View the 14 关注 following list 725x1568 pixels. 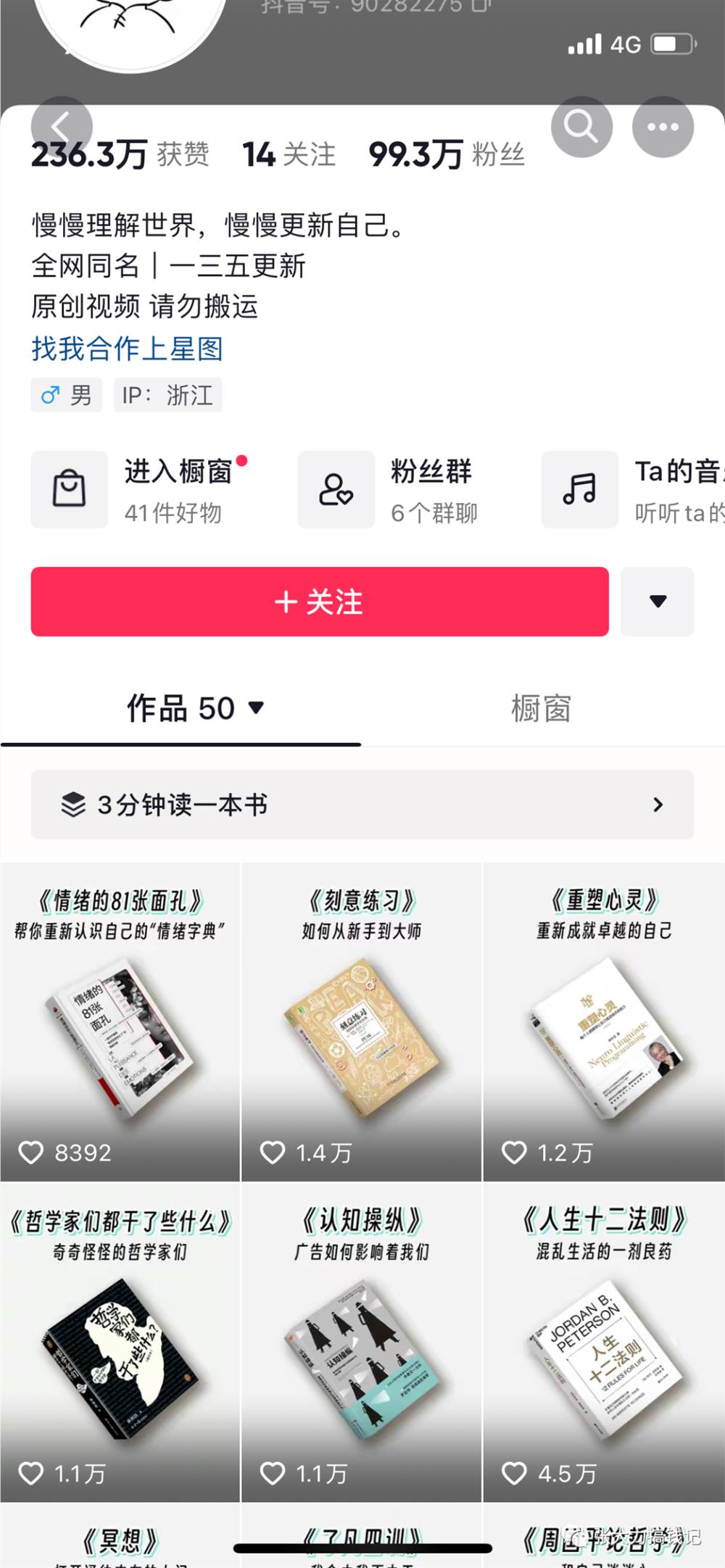[289, 154]
